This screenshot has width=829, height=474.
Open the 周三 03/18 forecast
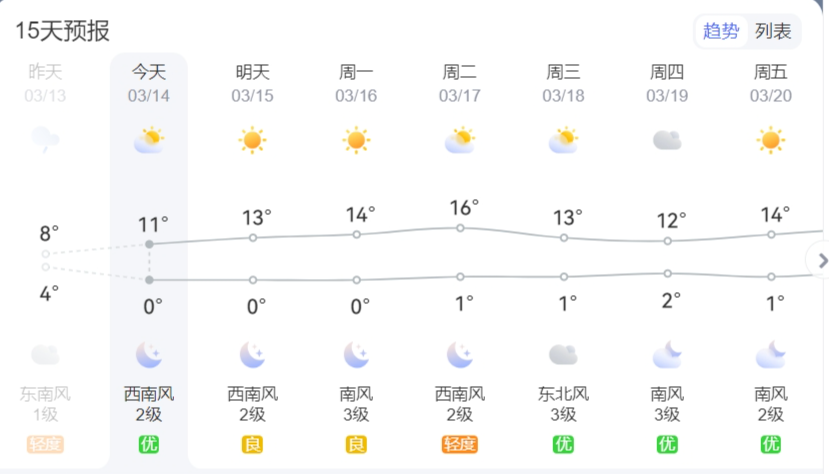(564, 82)
